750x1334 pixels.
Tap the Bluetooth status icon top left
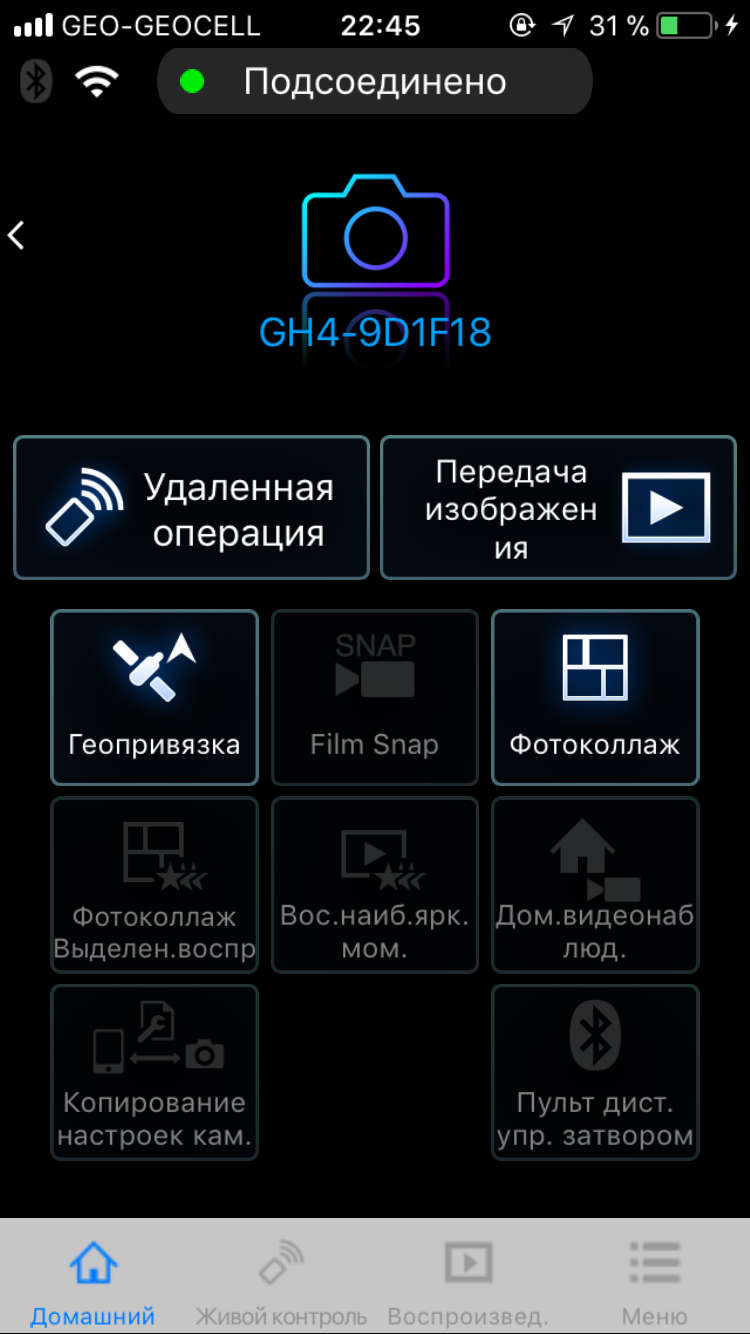(34, 82)
